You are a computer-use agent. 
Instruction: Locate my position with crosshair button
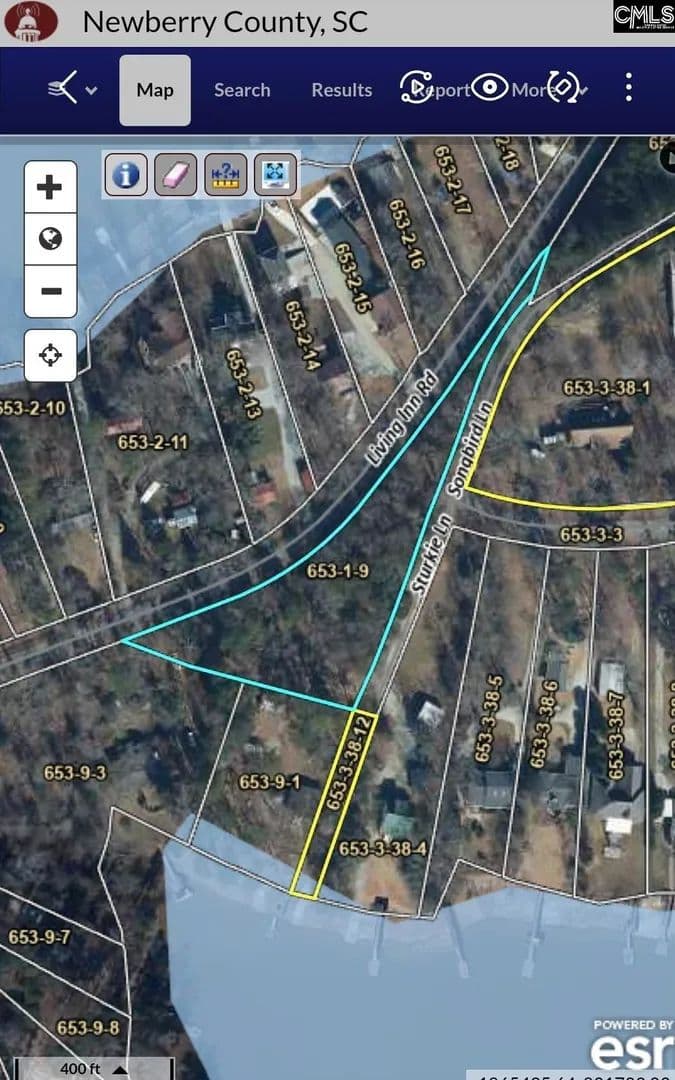[50, 354]
